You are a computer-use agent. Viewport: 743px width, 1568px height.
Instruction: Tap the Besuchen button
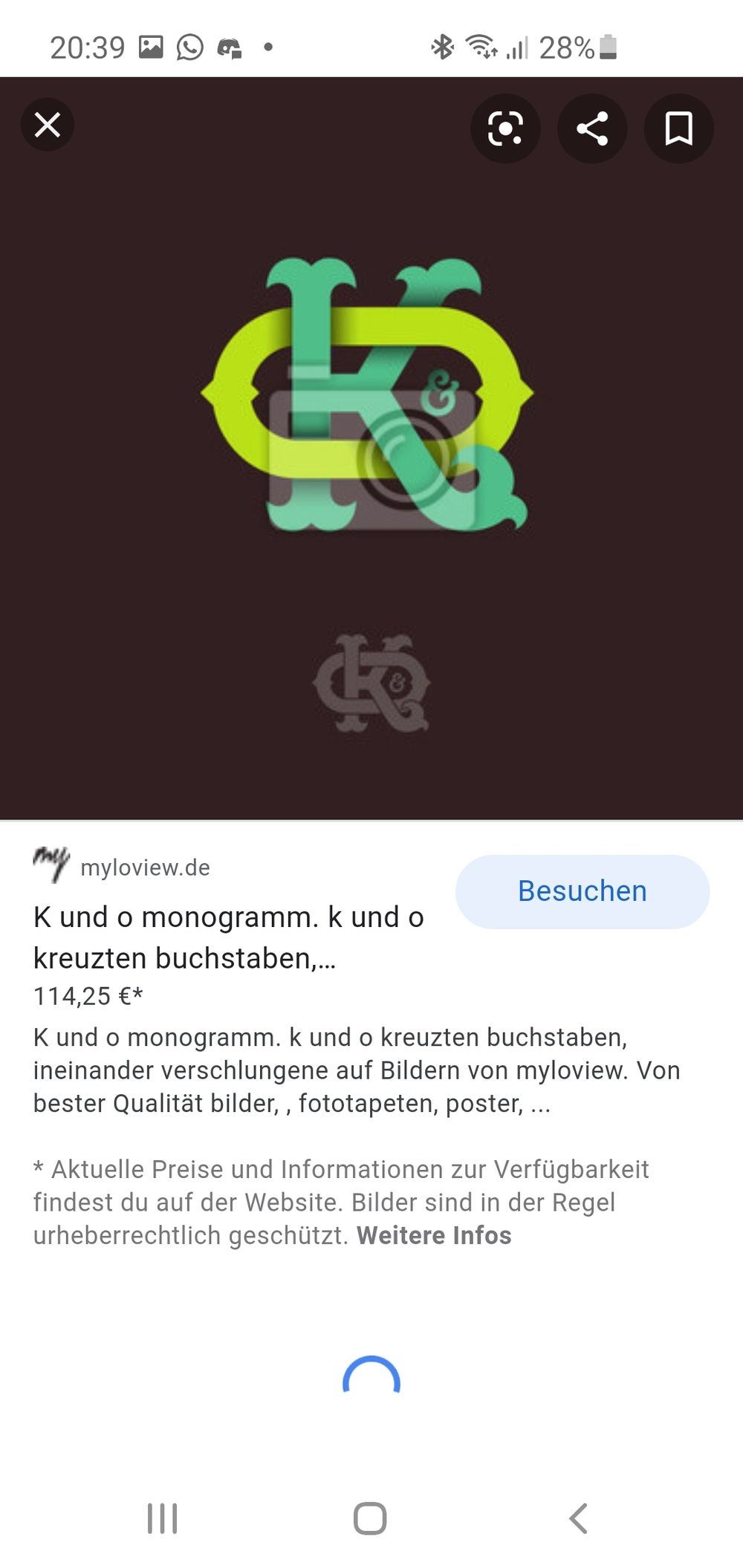click(583, 891)
